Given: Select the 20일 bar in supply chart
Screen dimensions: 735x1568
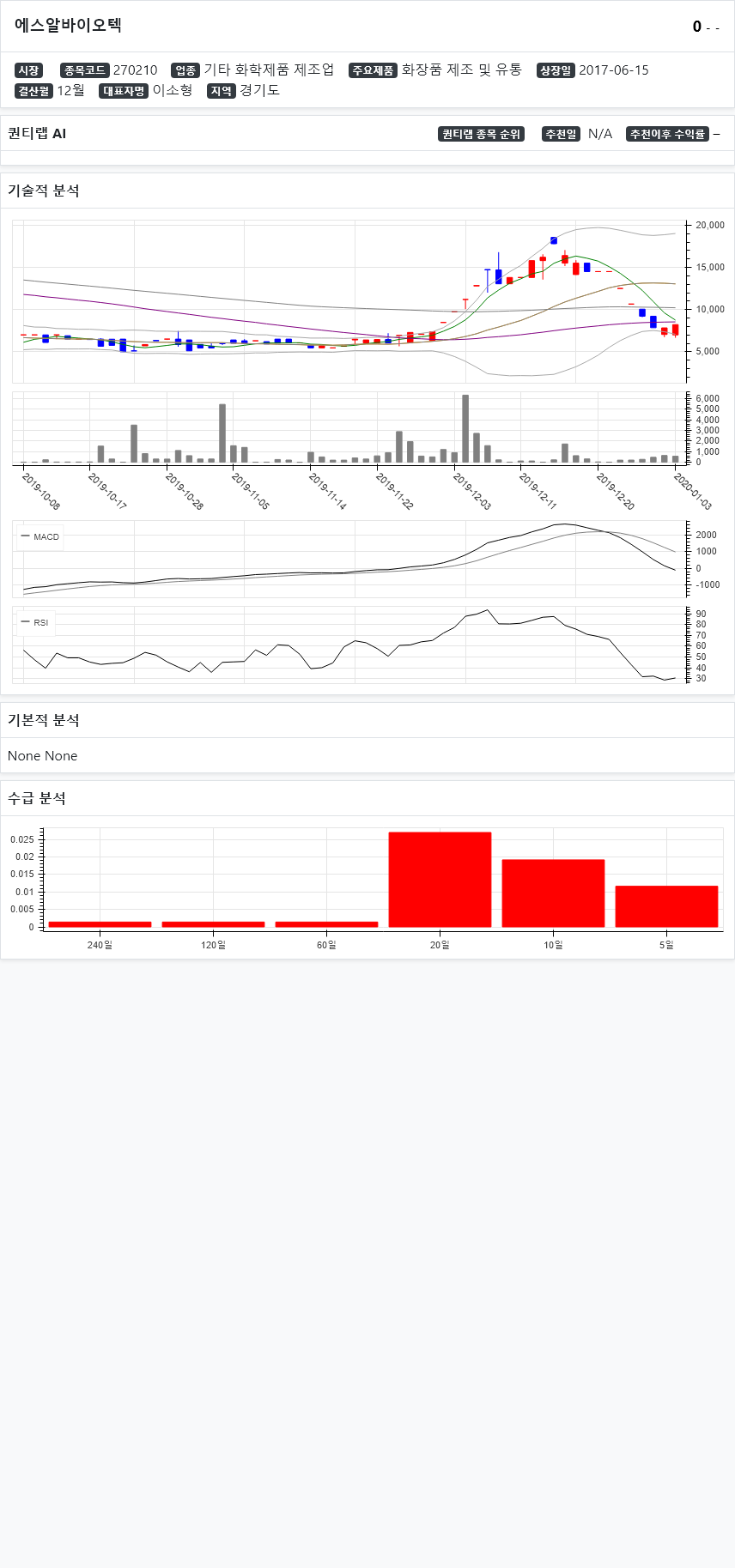Looking at the screenshot, I should click(440, 879).
